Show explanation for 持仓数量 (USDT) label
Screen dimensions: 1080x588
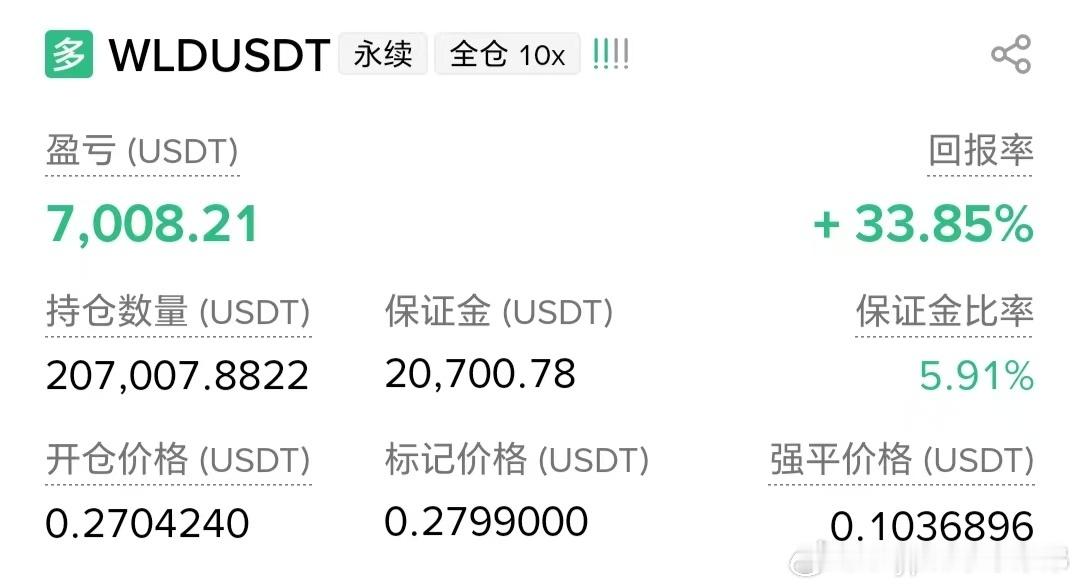[178, 312]
